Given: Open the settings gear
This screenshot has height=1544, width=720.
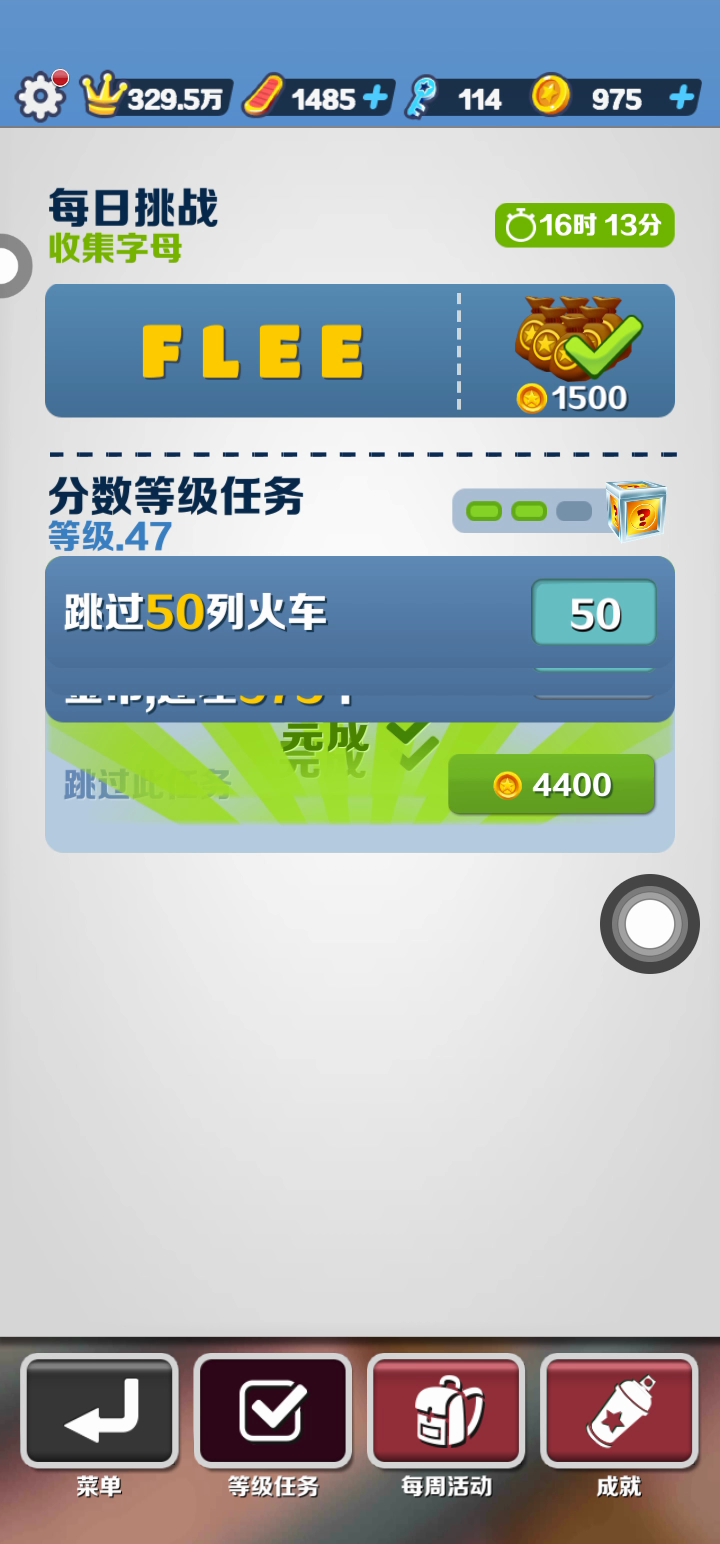Looking at the screenshot, I should click(40, 97).
